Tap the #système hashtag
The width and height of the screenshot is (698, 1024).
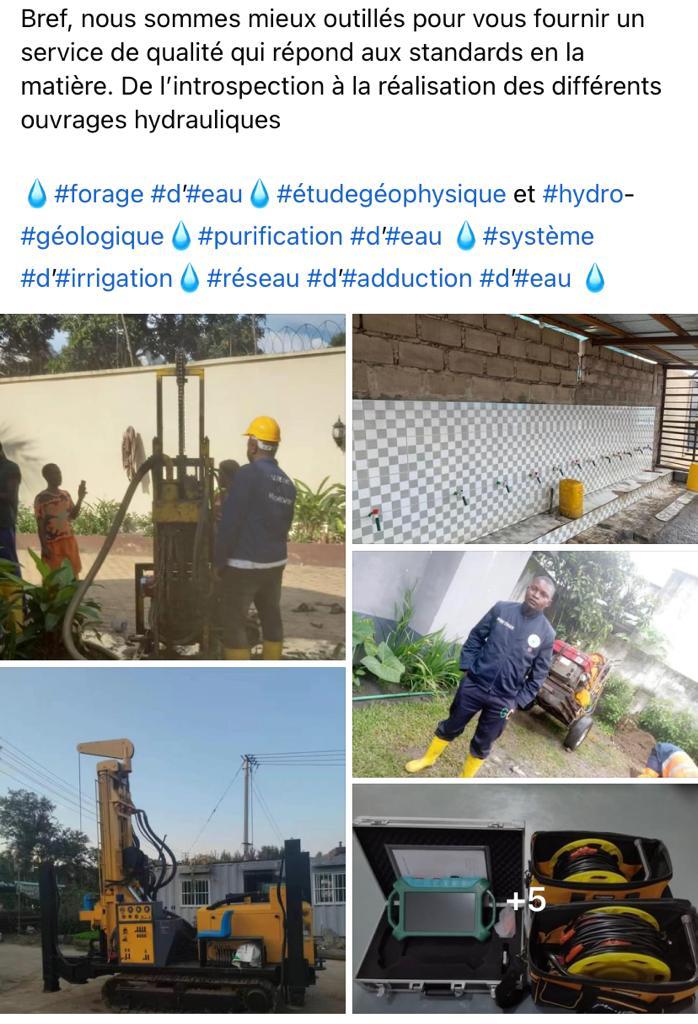pos(538,236)
